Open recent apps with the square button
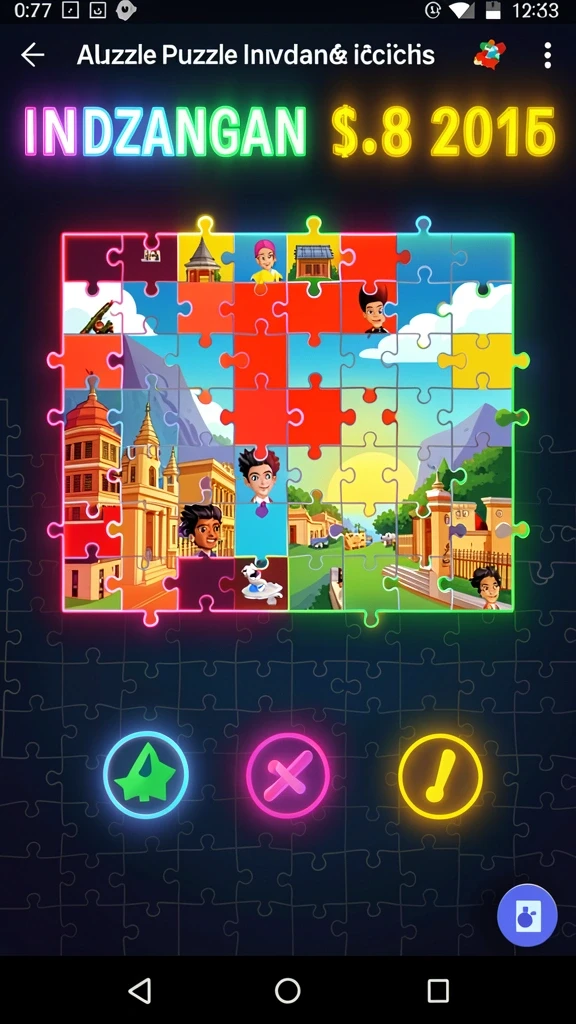Image resolution: width=576 pixels, height=1024 pixels. point(438,990)
